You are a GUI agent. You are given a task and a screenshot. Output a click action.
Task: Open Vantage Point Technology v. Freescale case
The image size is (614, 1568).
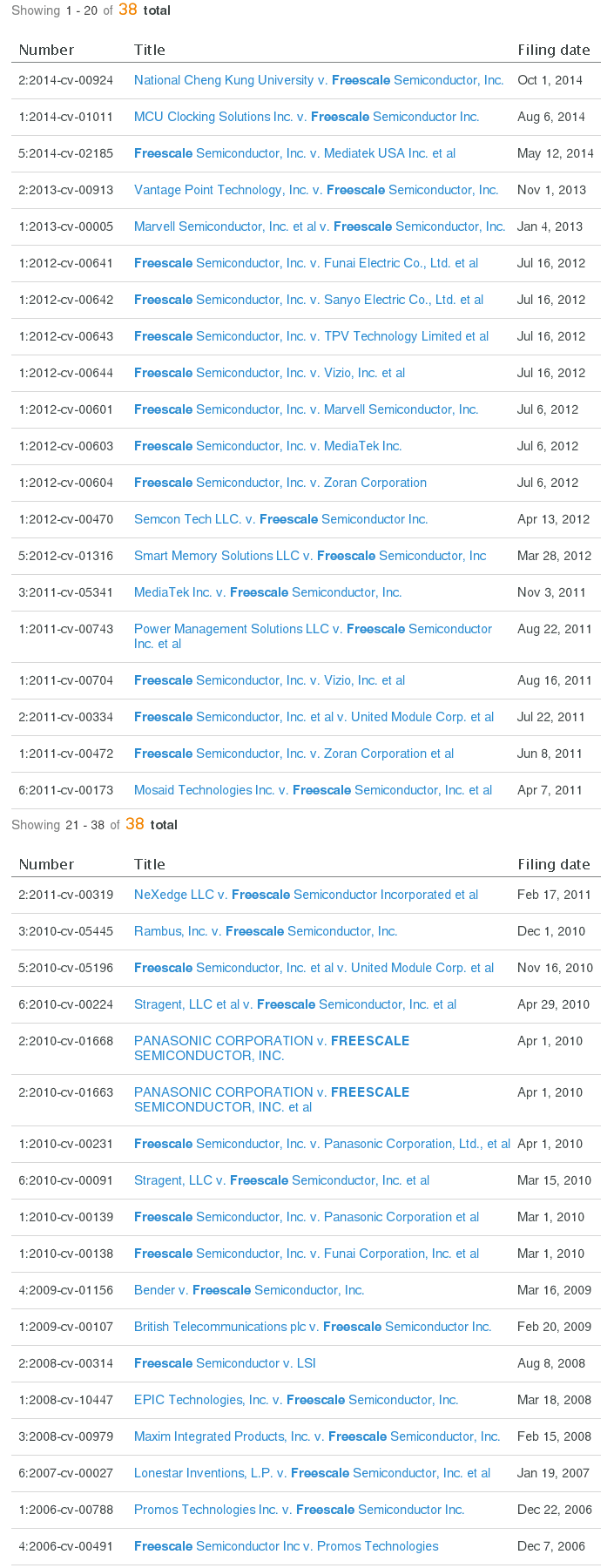316,190
